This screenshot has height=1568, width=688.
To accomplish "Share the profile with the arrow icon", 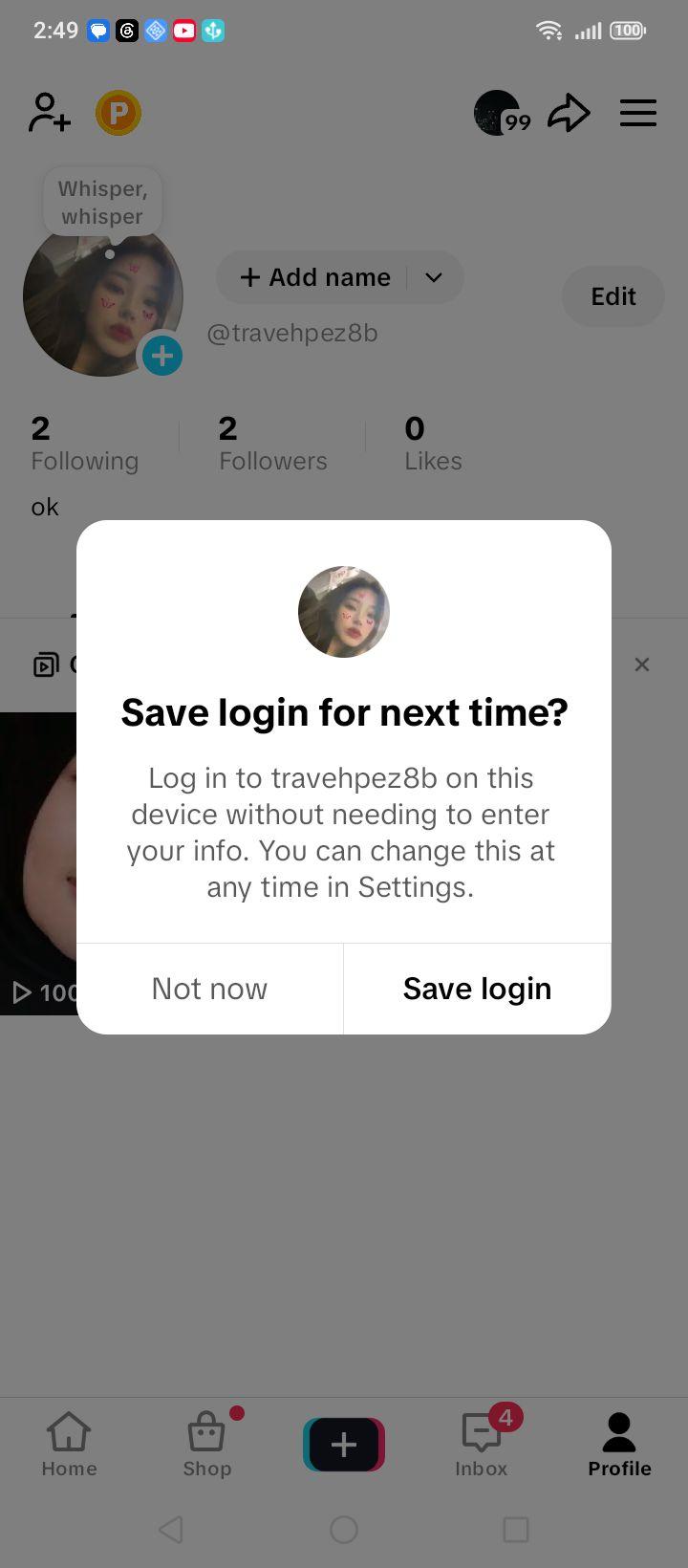I will 569,113.
